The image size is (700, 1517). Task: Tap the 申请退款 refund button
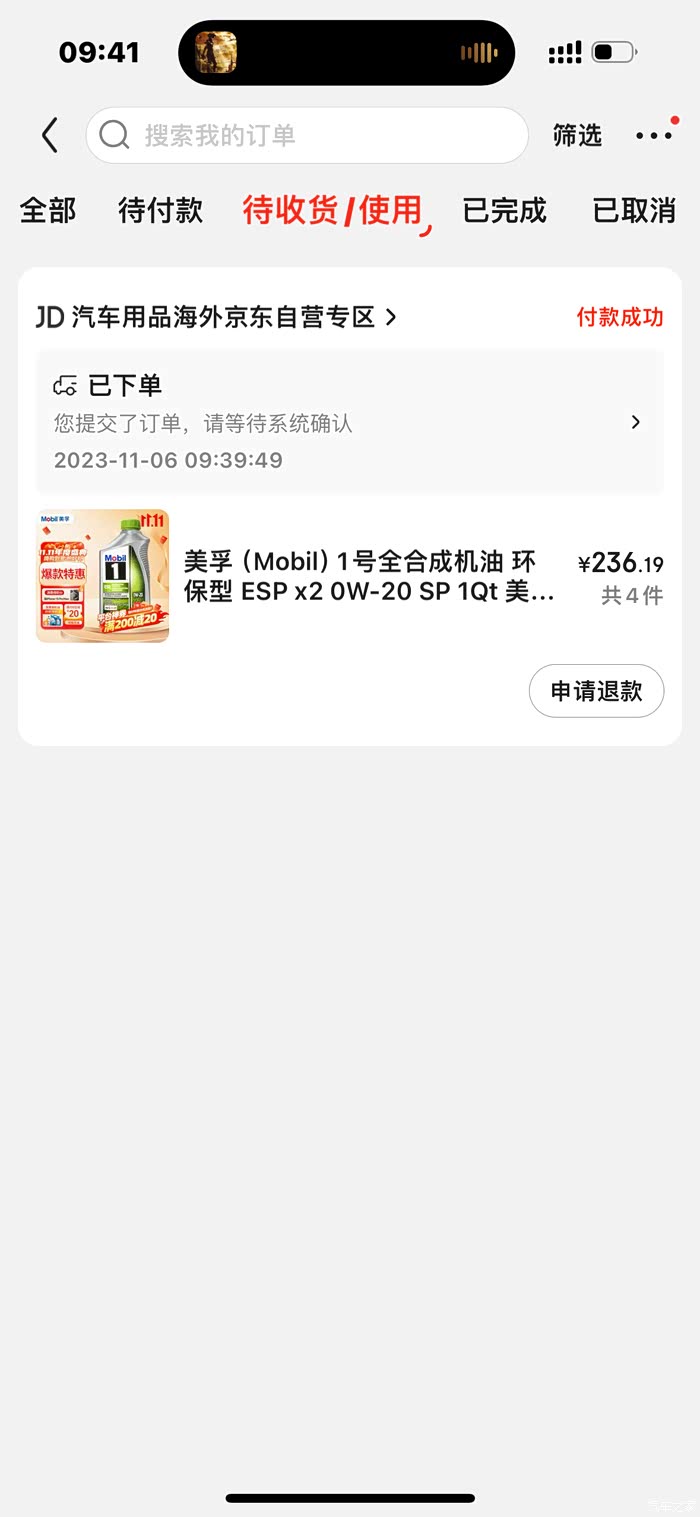click(x=596, y=691)
